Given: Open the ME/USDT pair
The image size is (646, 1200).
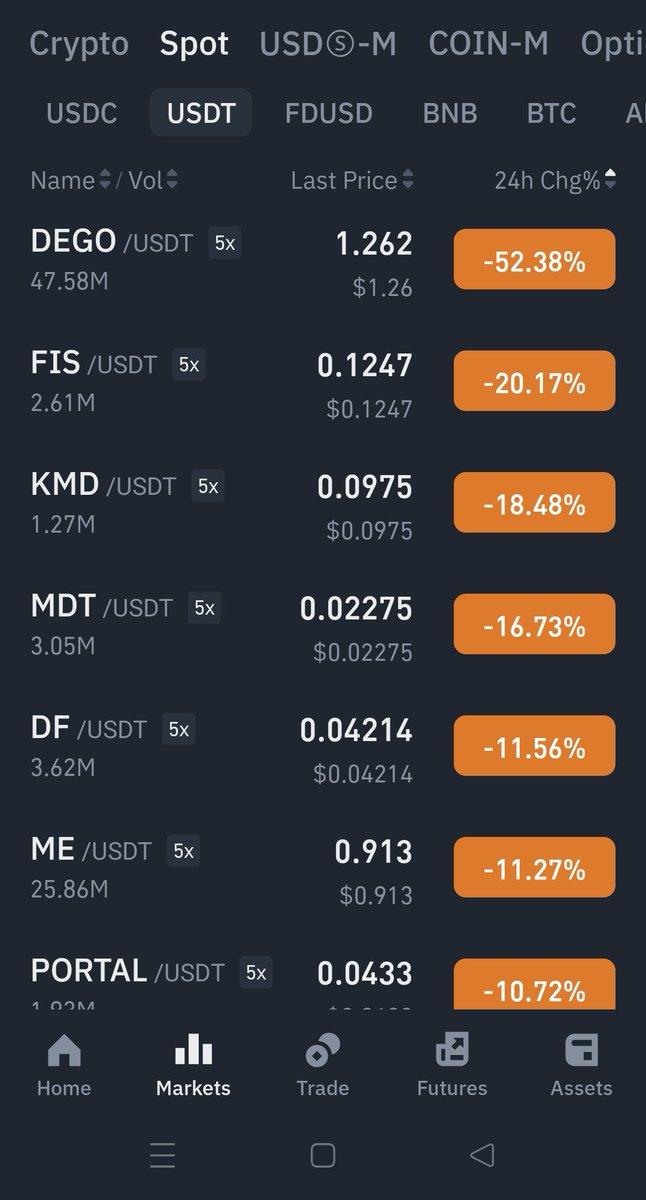Looking at the screenshot, I should (x=323, y=867).
